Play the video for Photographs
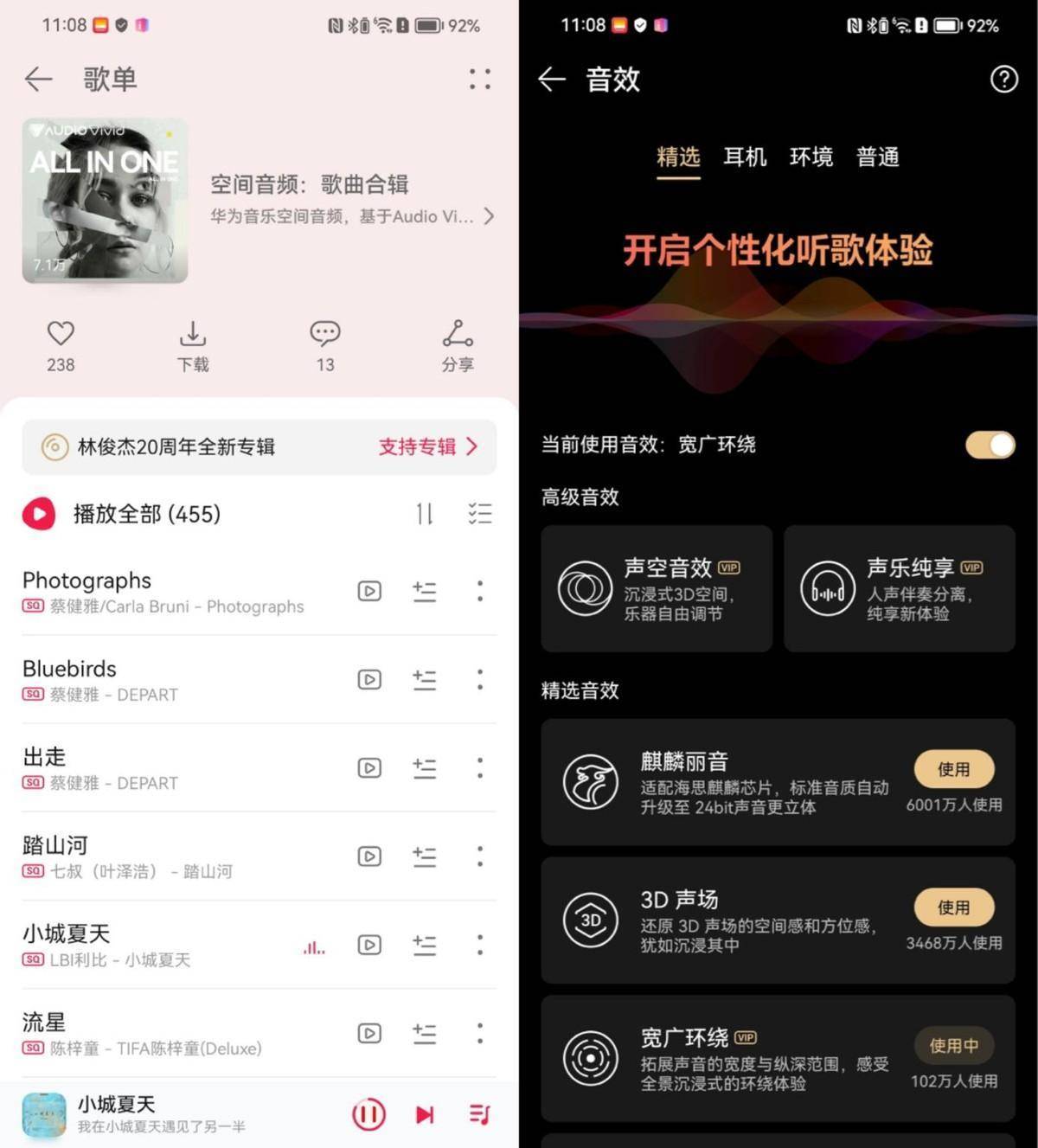This screenshot has width=1038, height=1148. 369,591
